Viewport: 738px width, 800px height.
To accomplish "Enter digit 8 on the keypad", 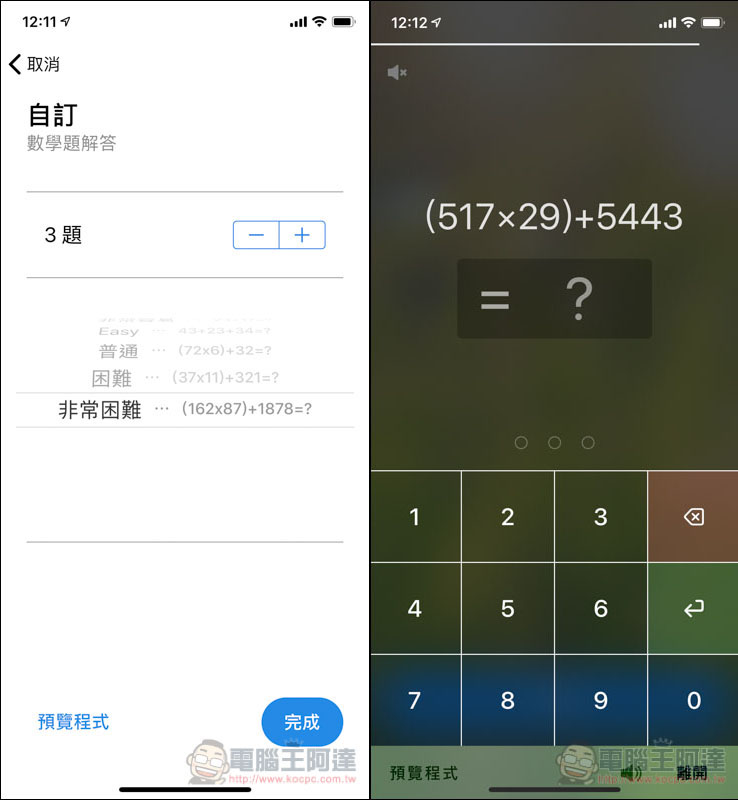I will tap(508, 700).
